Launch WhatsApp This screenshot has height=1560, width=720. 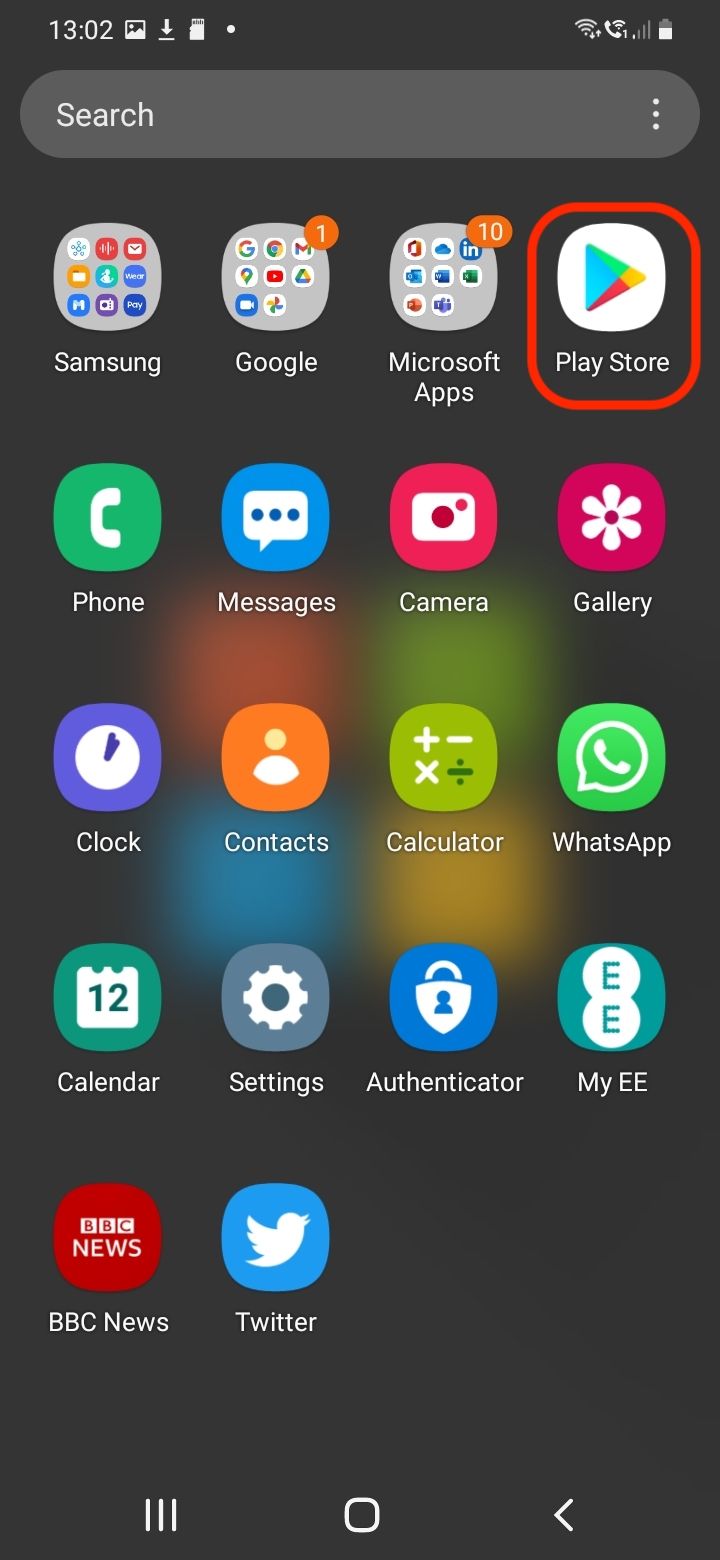pos(612,757)
